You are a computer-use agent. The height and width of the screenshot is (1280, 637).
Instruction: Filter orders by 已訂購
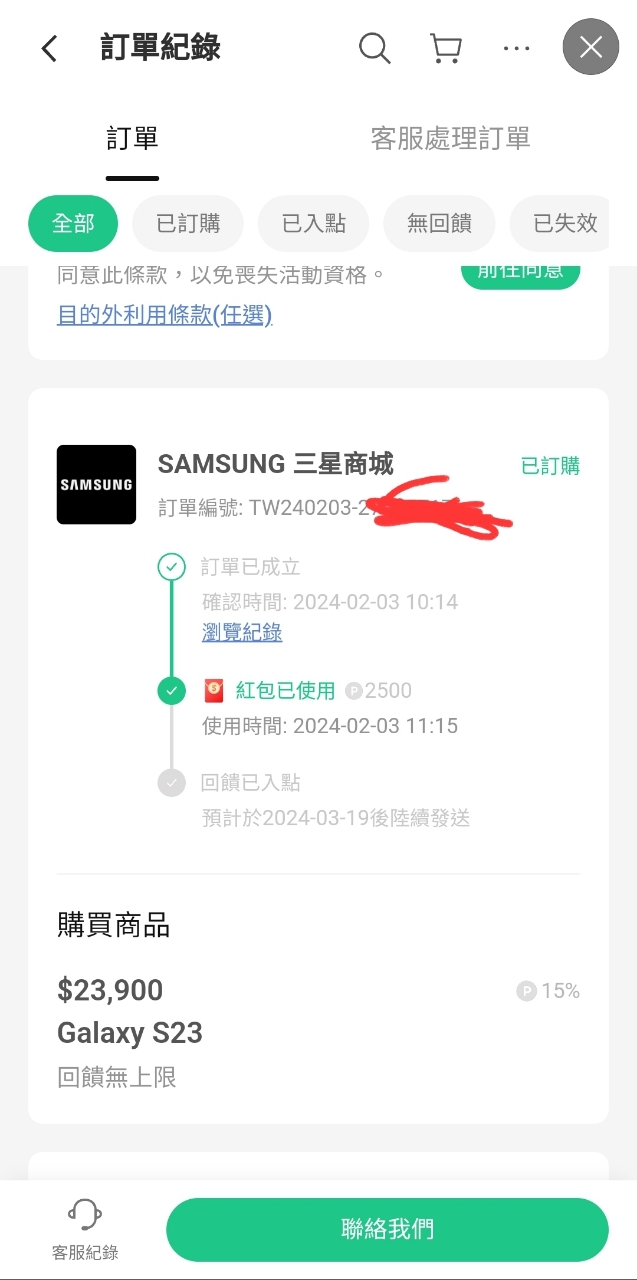[x=188, y=223]
